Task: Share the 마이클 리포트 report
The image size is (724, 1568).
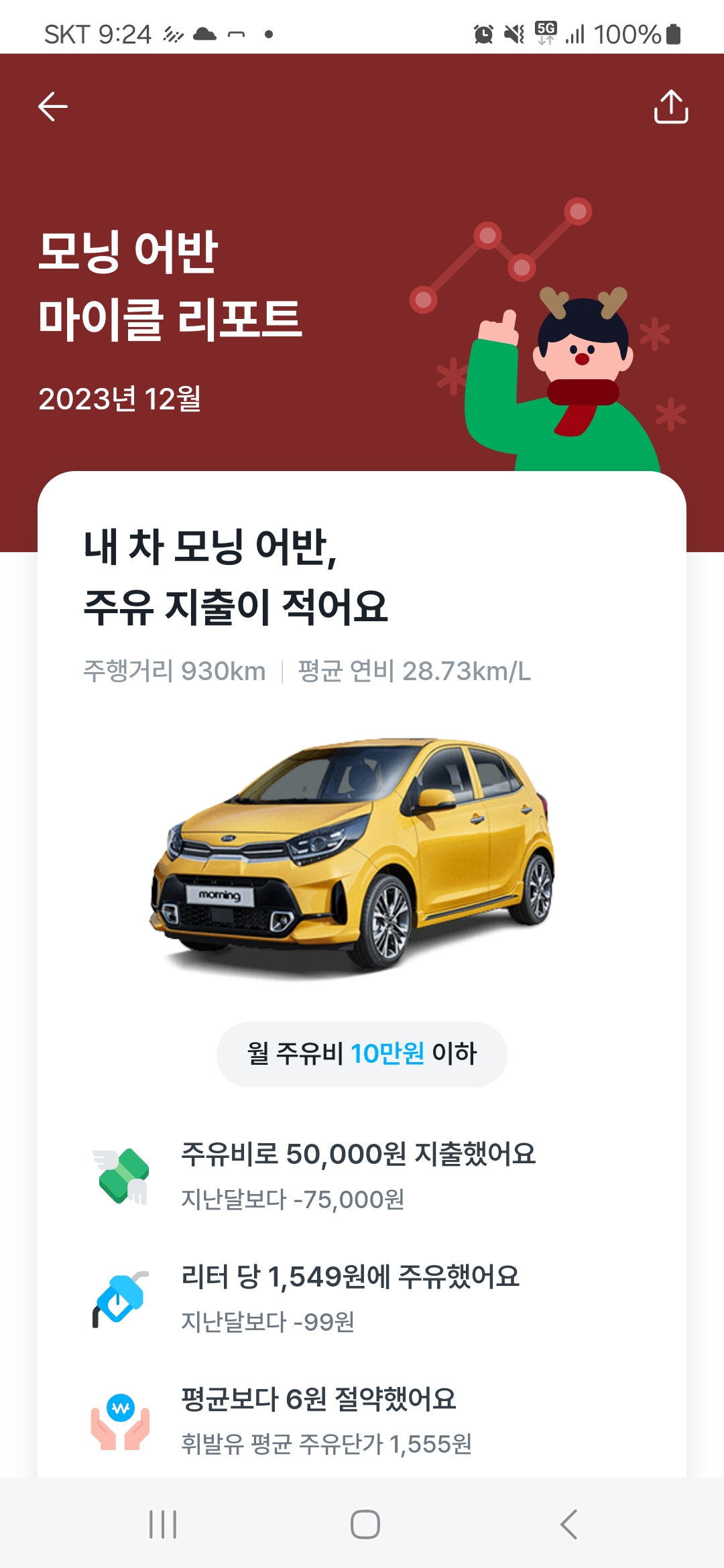Action: click(x=670, y=107)
